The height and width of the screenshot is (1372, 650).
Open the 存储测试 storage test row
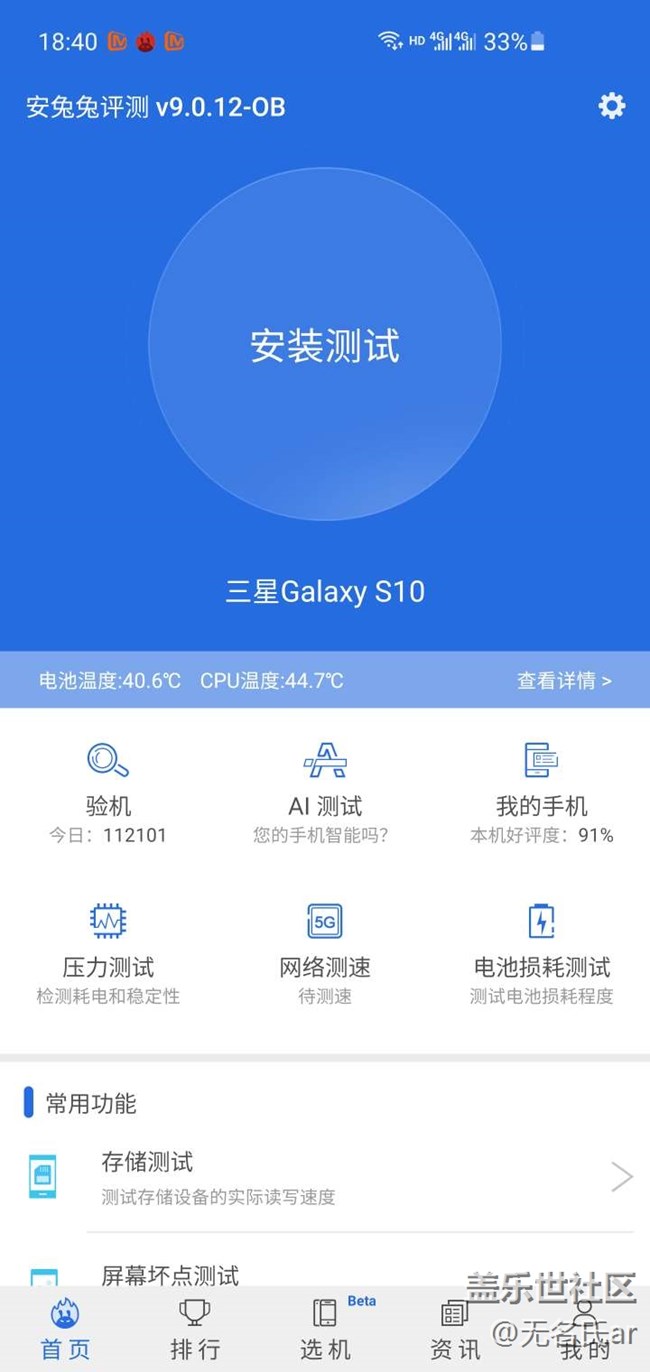[x=325, y=1177]
